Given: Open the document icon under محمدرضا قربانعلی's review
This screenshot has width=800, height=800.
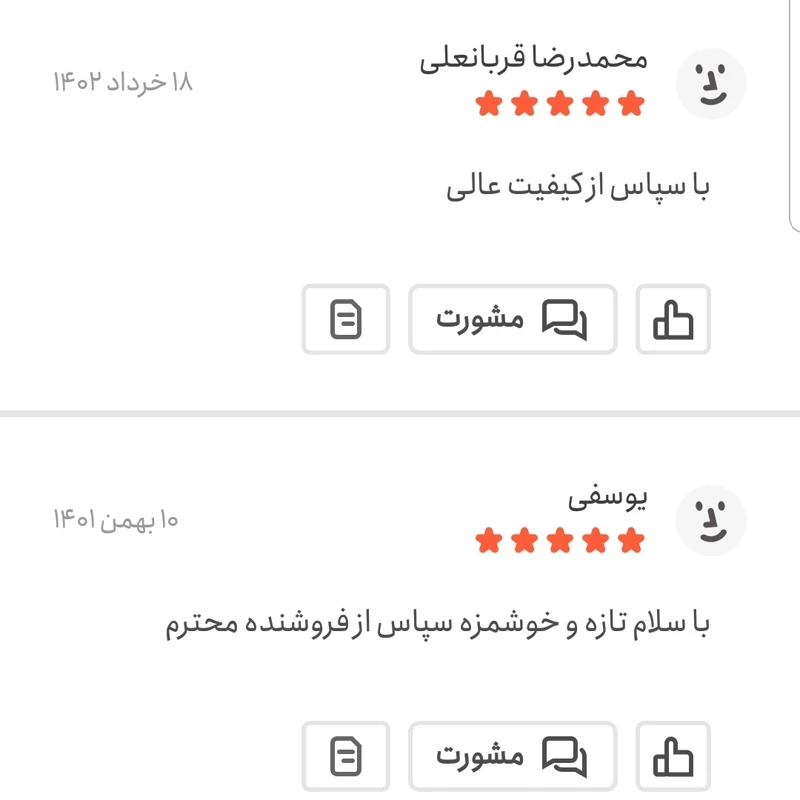Looking at the screenshot, I should pos(346,320).
